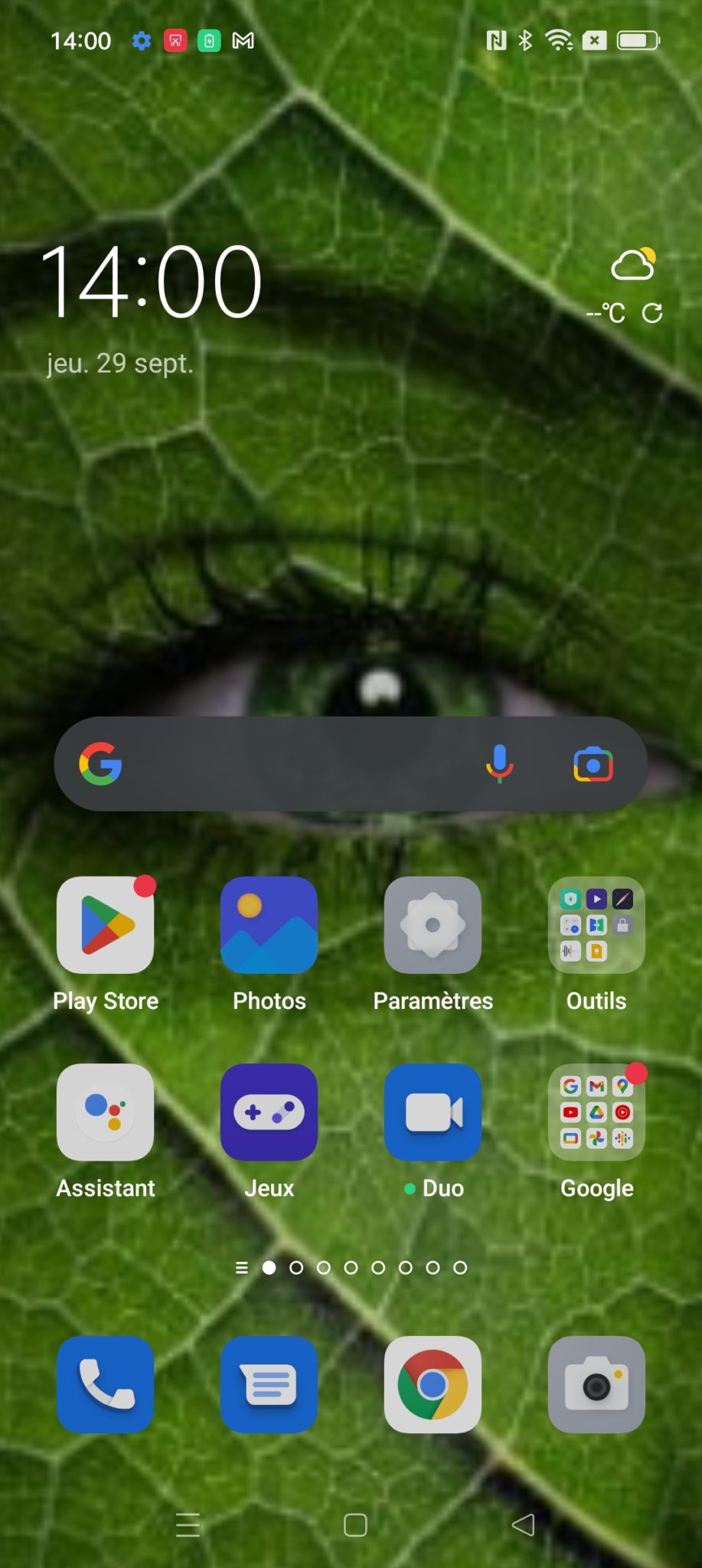The width and height of the screenshot is (702, 1568).
Task: Open the Outils folder
Action: point(596,925)
